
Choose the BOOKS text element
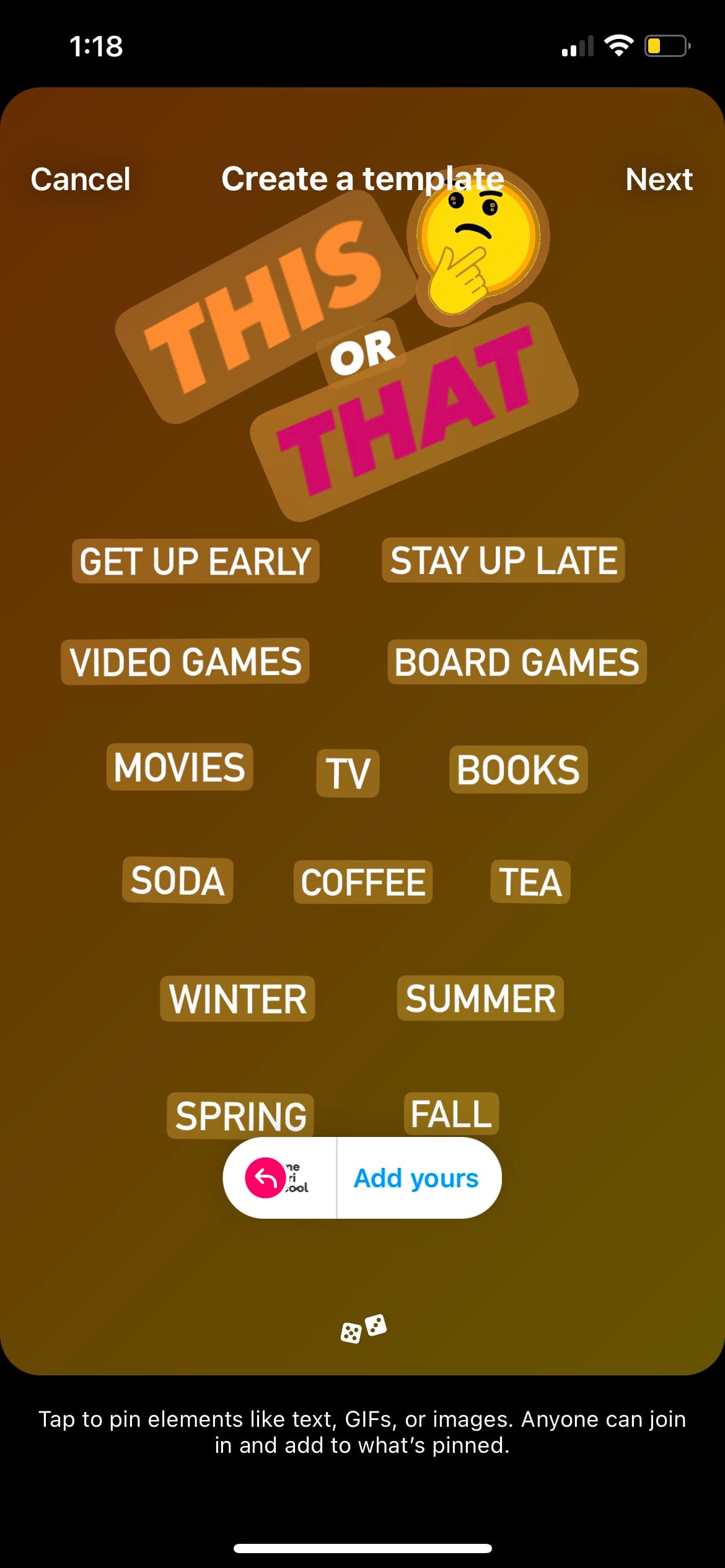[x=518, y=770]
